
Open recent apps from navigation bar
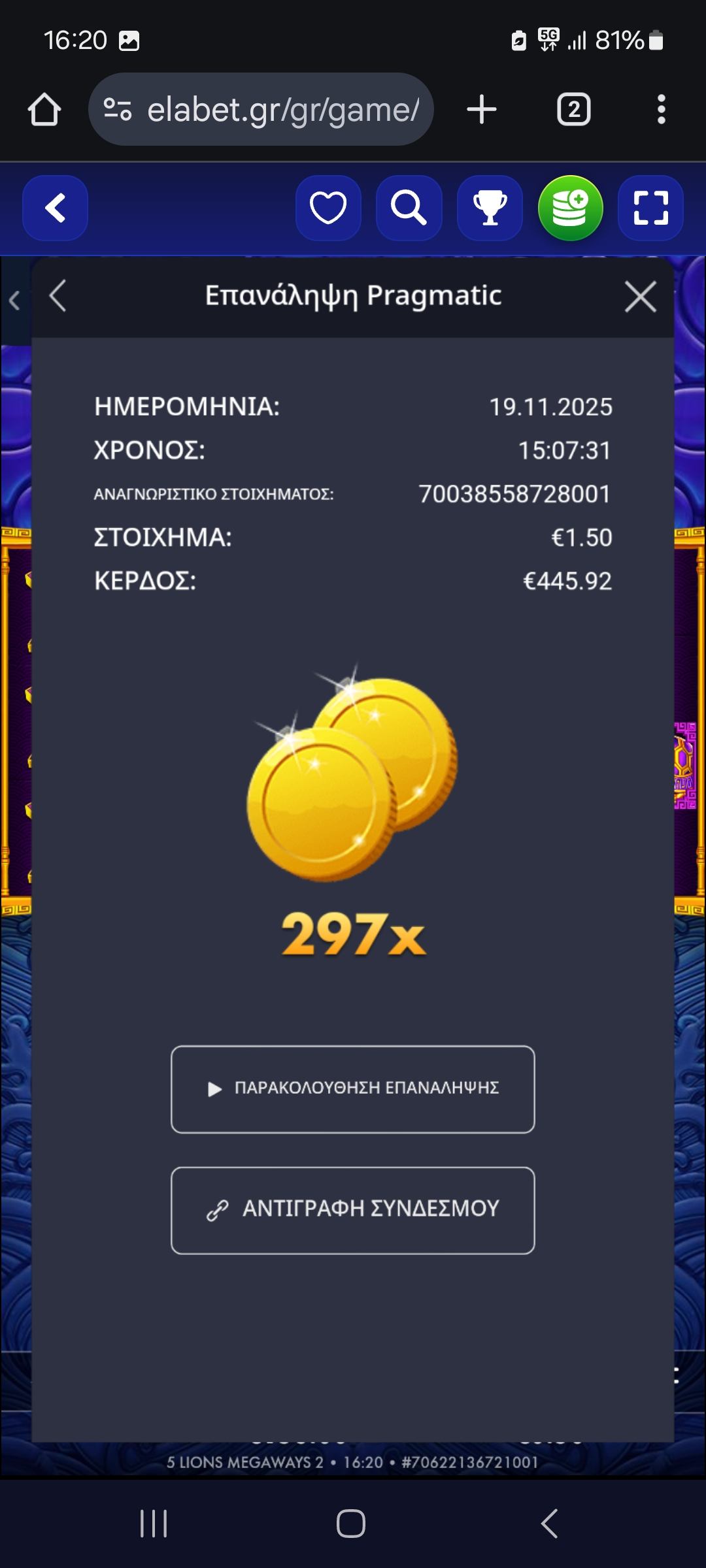[154, 1524]
